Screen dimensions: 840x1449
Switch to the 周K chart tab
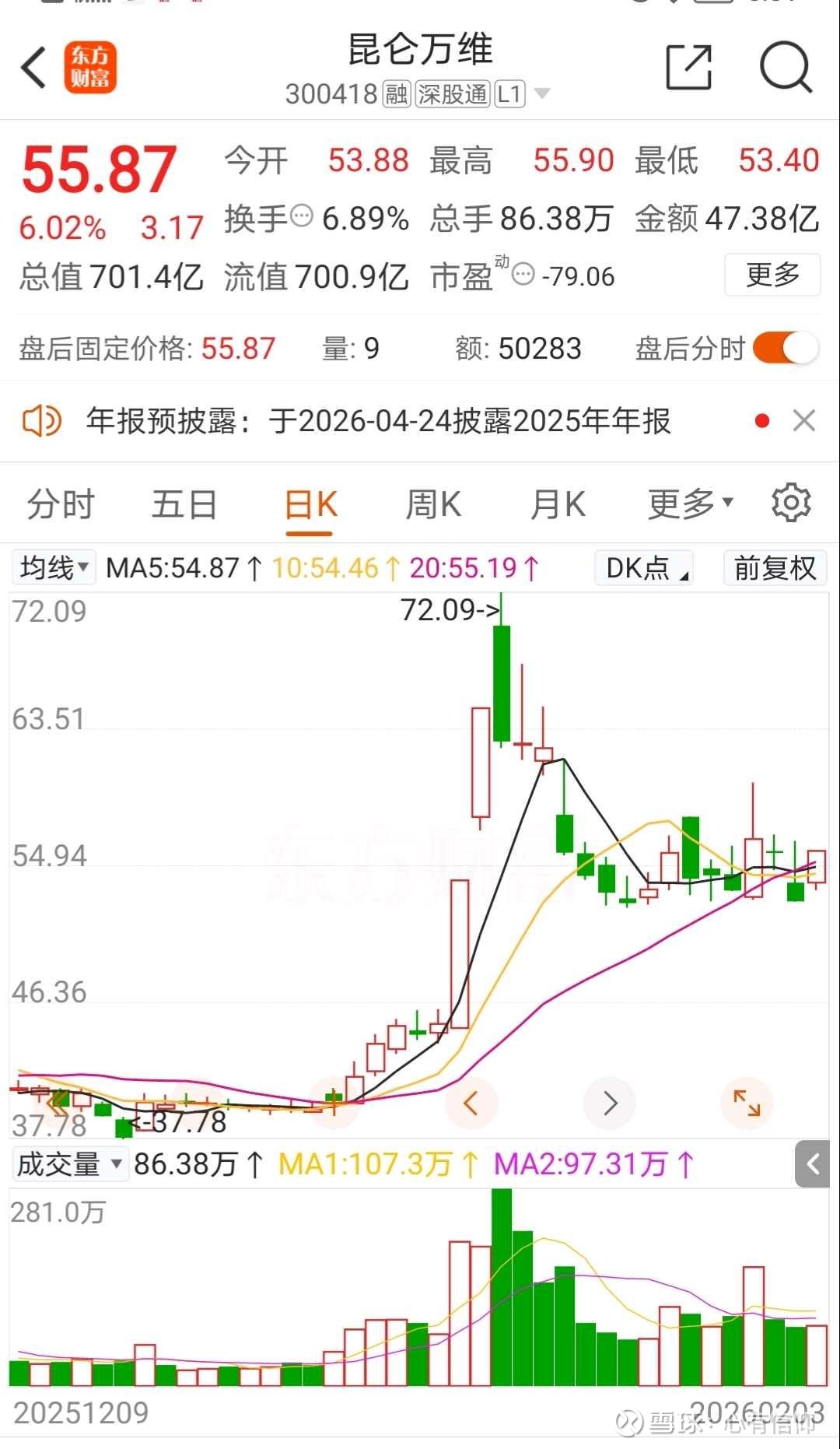point(433,504)
